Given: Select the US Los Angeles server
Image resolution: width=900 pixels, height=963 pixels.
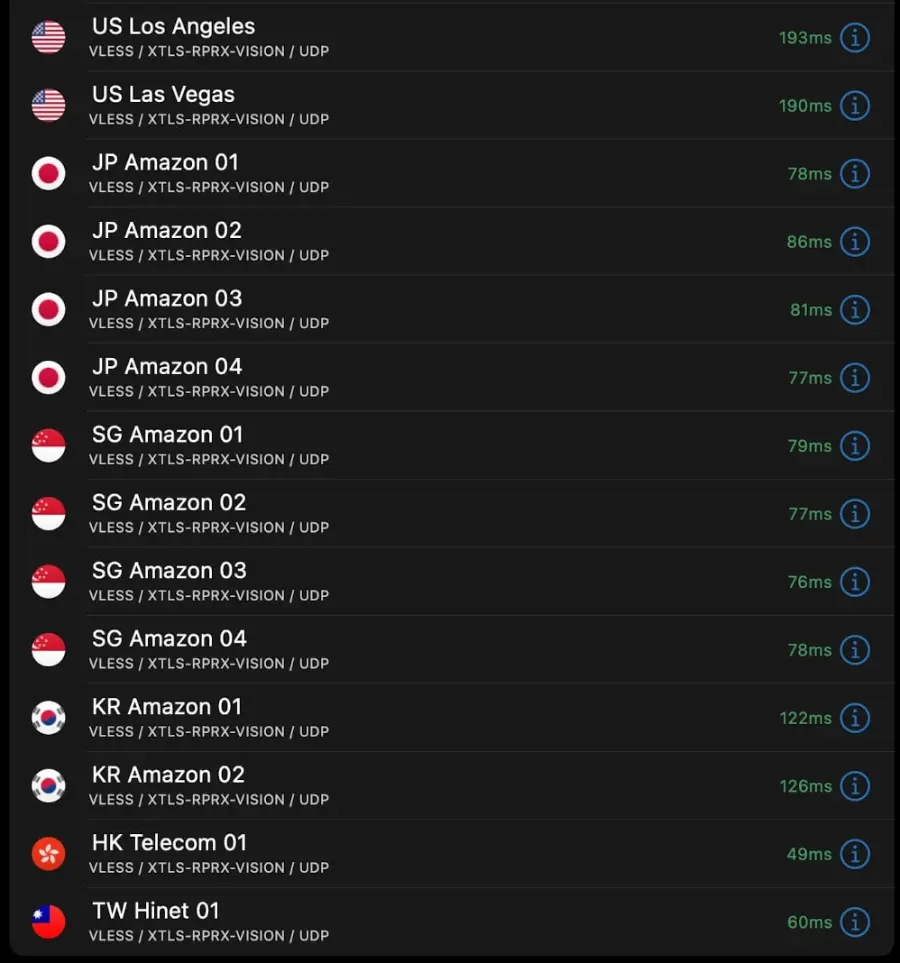Looking at the screenshot, I should (400, 37).
